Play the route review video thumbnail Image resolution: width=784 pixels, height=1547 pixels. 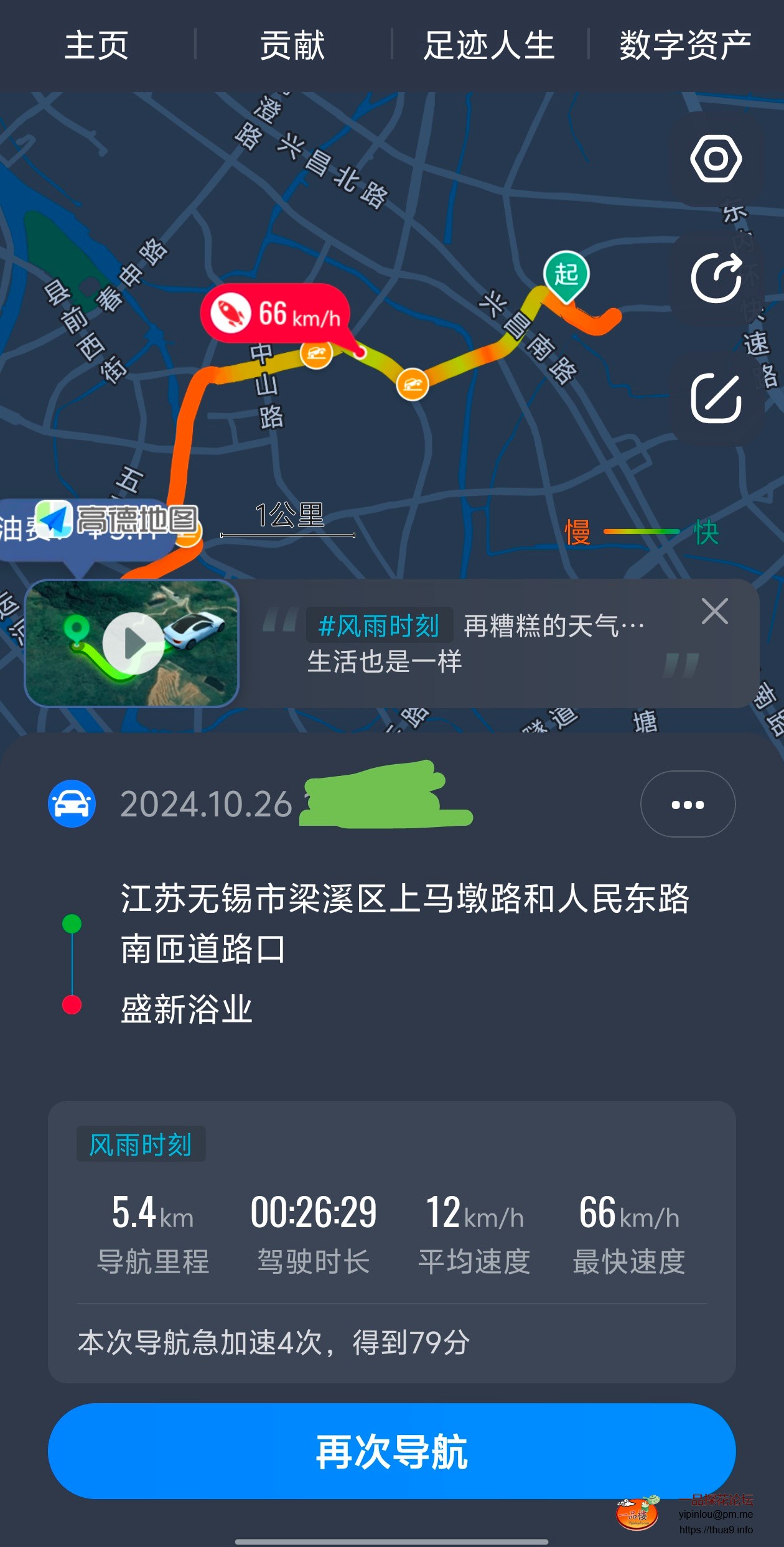click(x=131, y=643)
